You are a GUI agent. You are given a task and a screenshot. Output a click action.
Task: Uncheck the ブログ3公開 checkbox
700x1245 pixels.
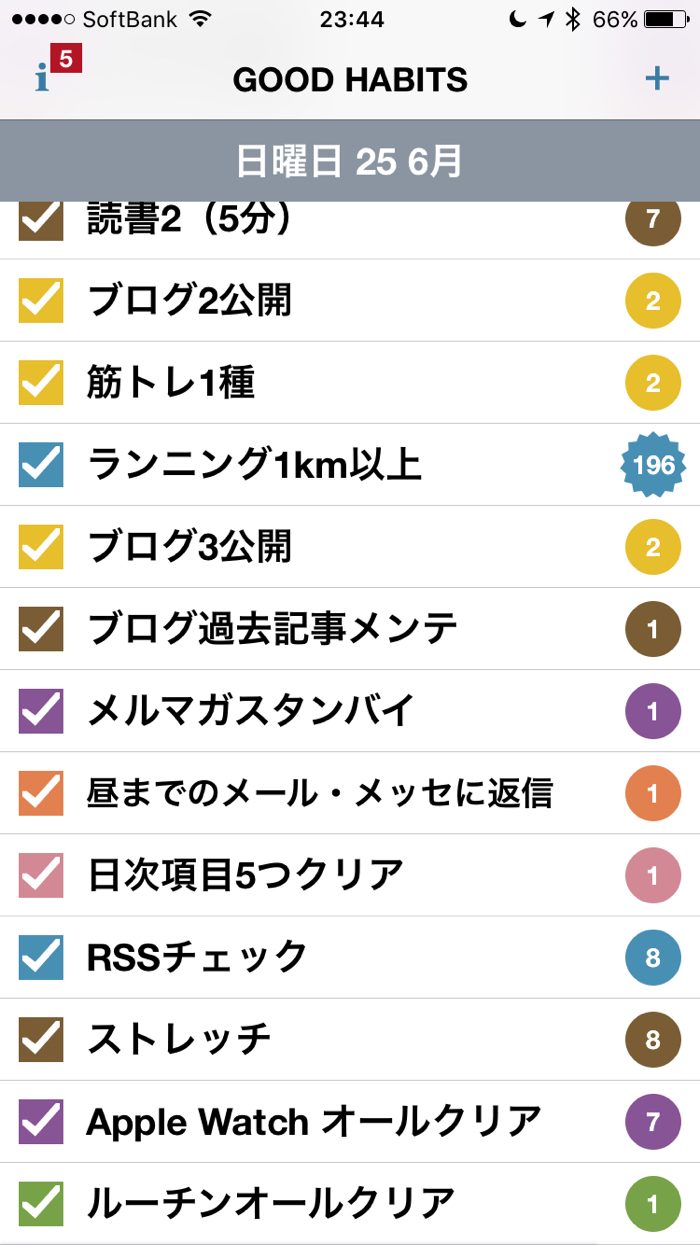pos(41,547)
